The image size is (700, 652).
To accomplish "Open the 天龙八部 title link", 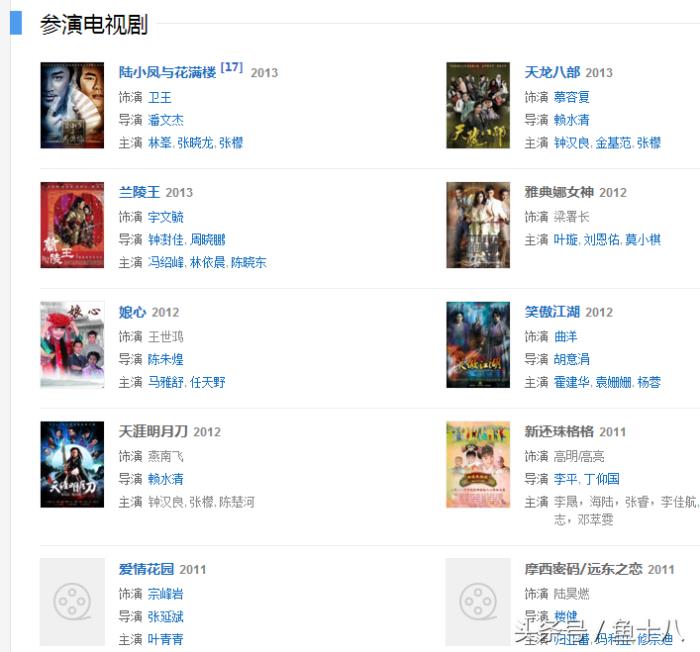I will (x=552, y=72).
